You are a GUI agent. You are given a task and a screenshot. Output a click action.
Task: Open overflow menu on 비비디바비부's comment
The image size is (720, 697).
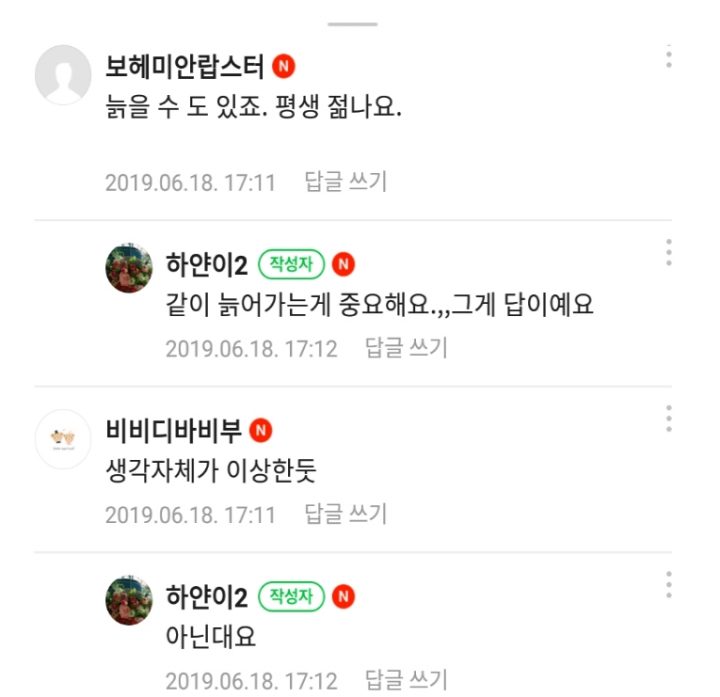click(668, 418)
